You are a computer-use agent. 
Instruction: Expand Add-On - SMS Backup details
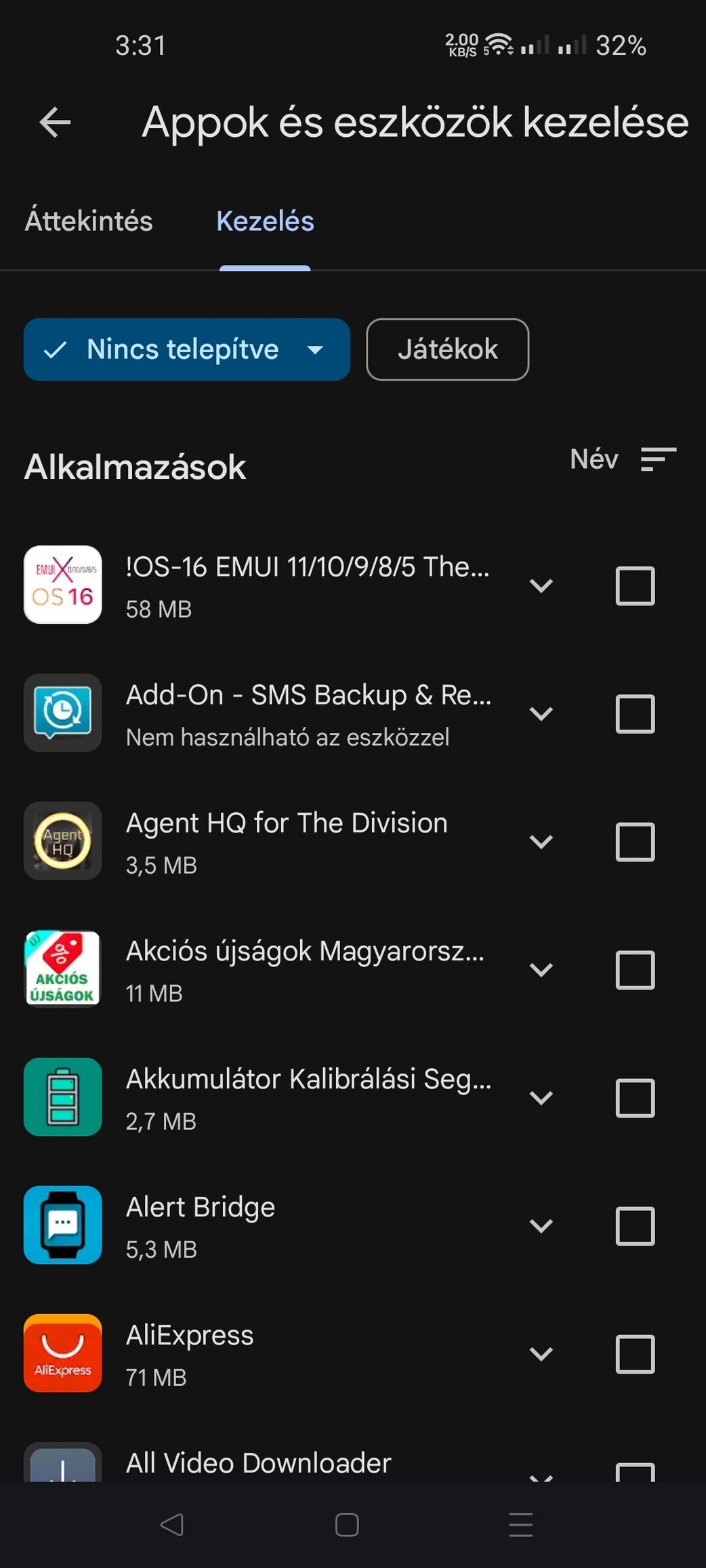click(x=541, y=713)
